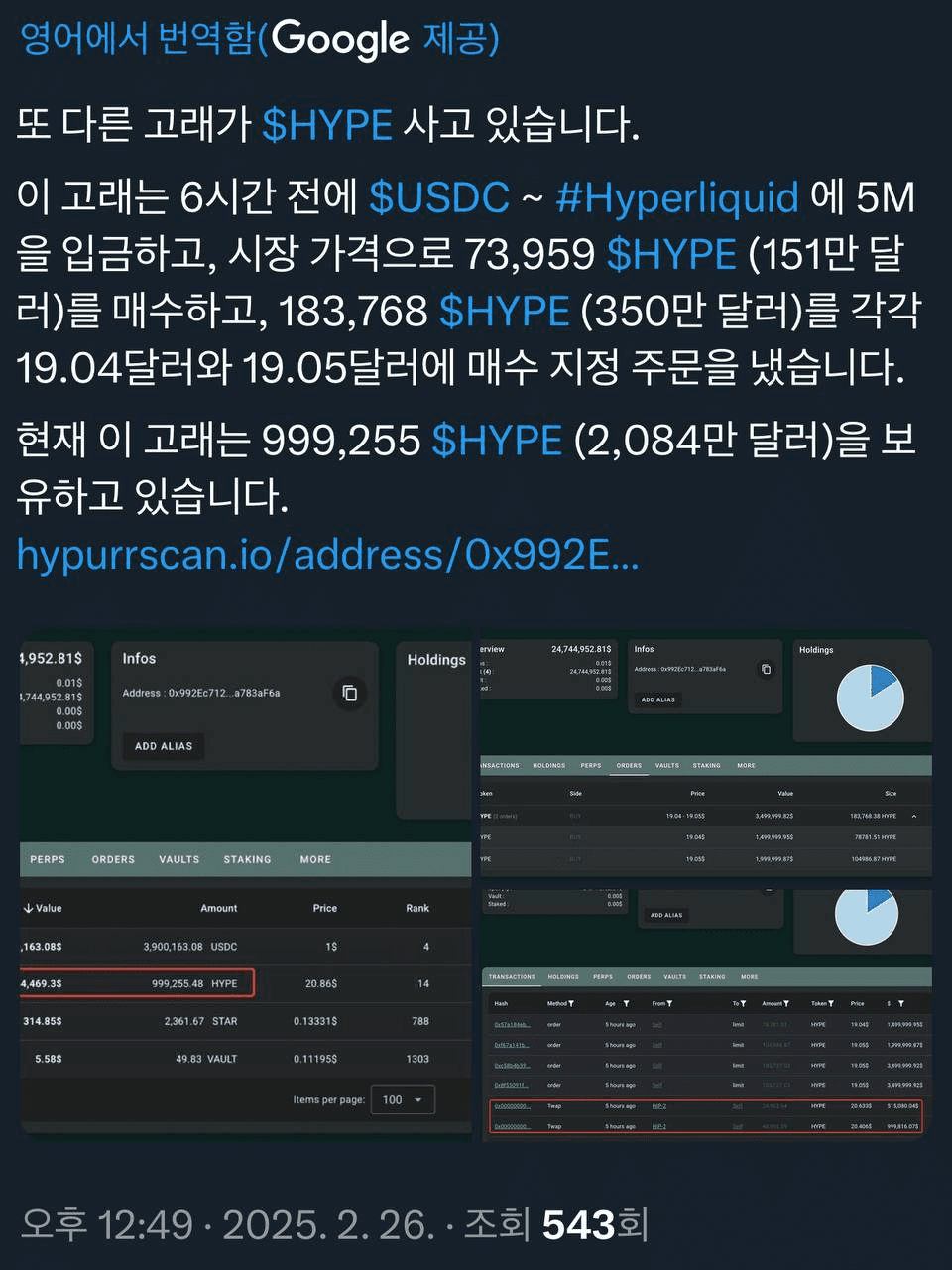Open the $USDC cashtag
The image size is (952, 1270).
[x=439, y=197]
